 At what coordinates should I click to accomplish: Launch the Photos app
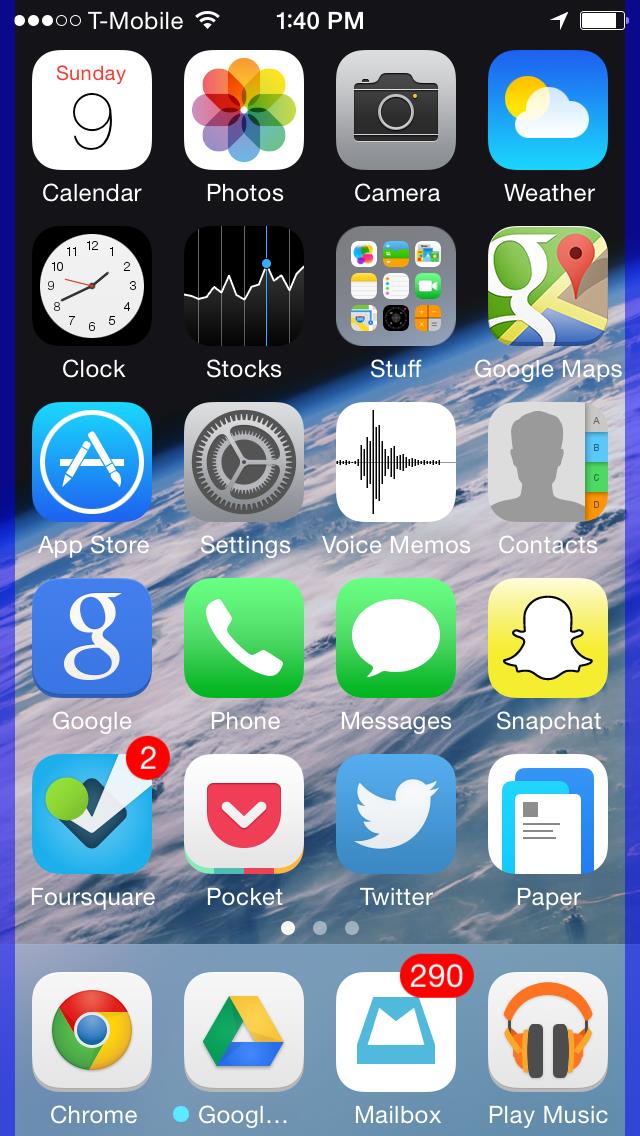tap(244, 110)
